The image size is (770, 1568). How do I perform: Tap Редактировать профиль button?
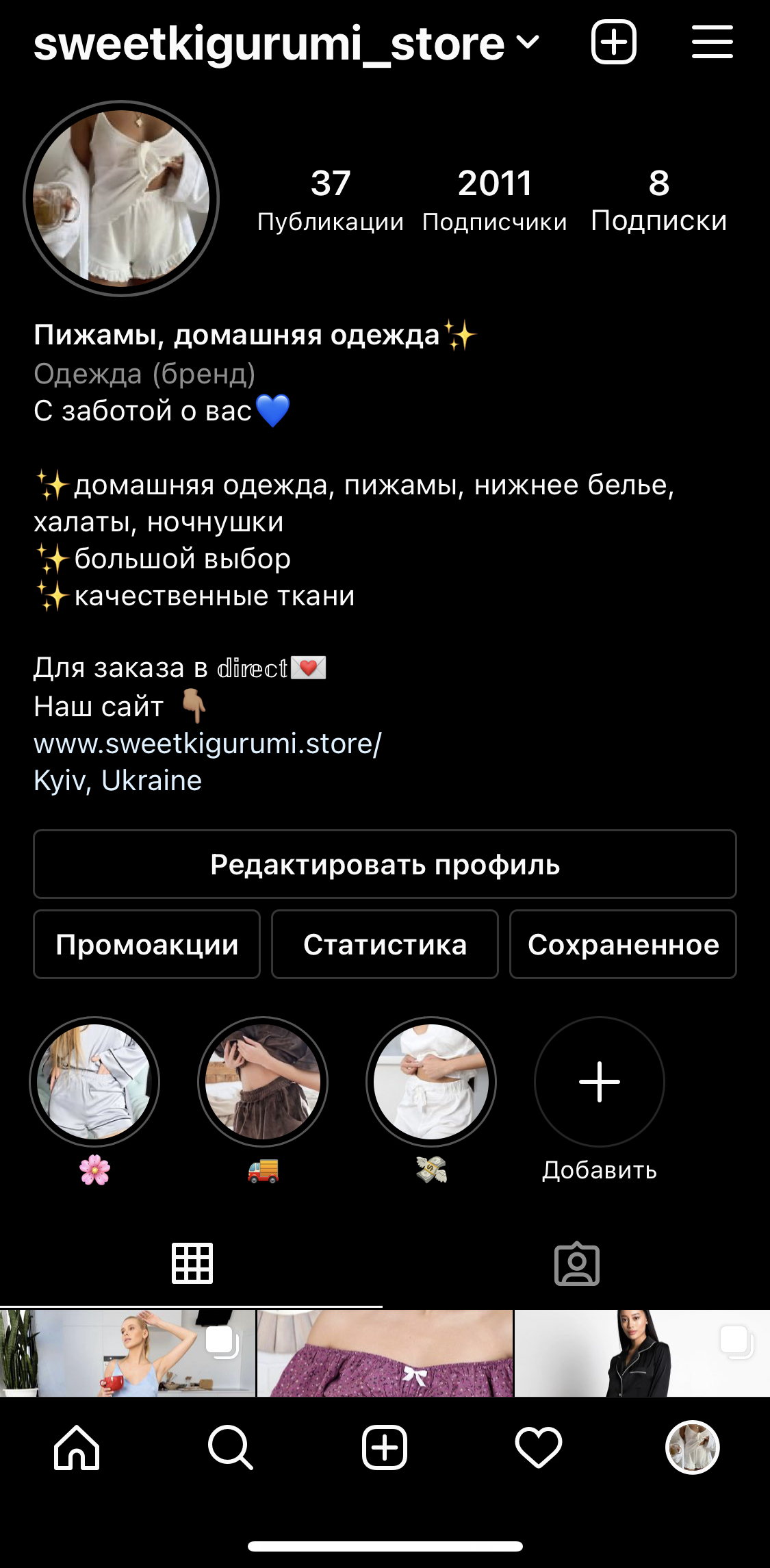point(385,865)
